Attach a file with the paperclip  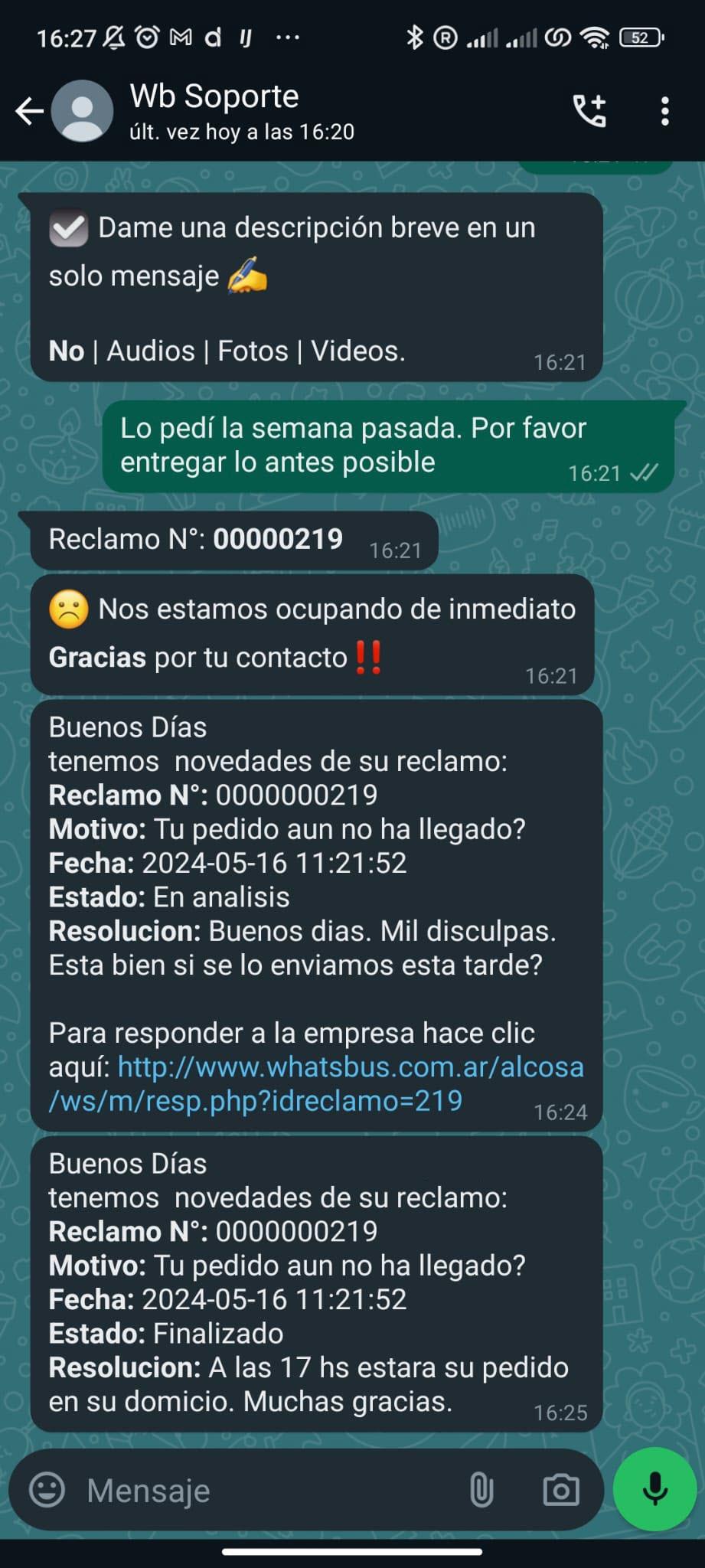[481, 1490]
